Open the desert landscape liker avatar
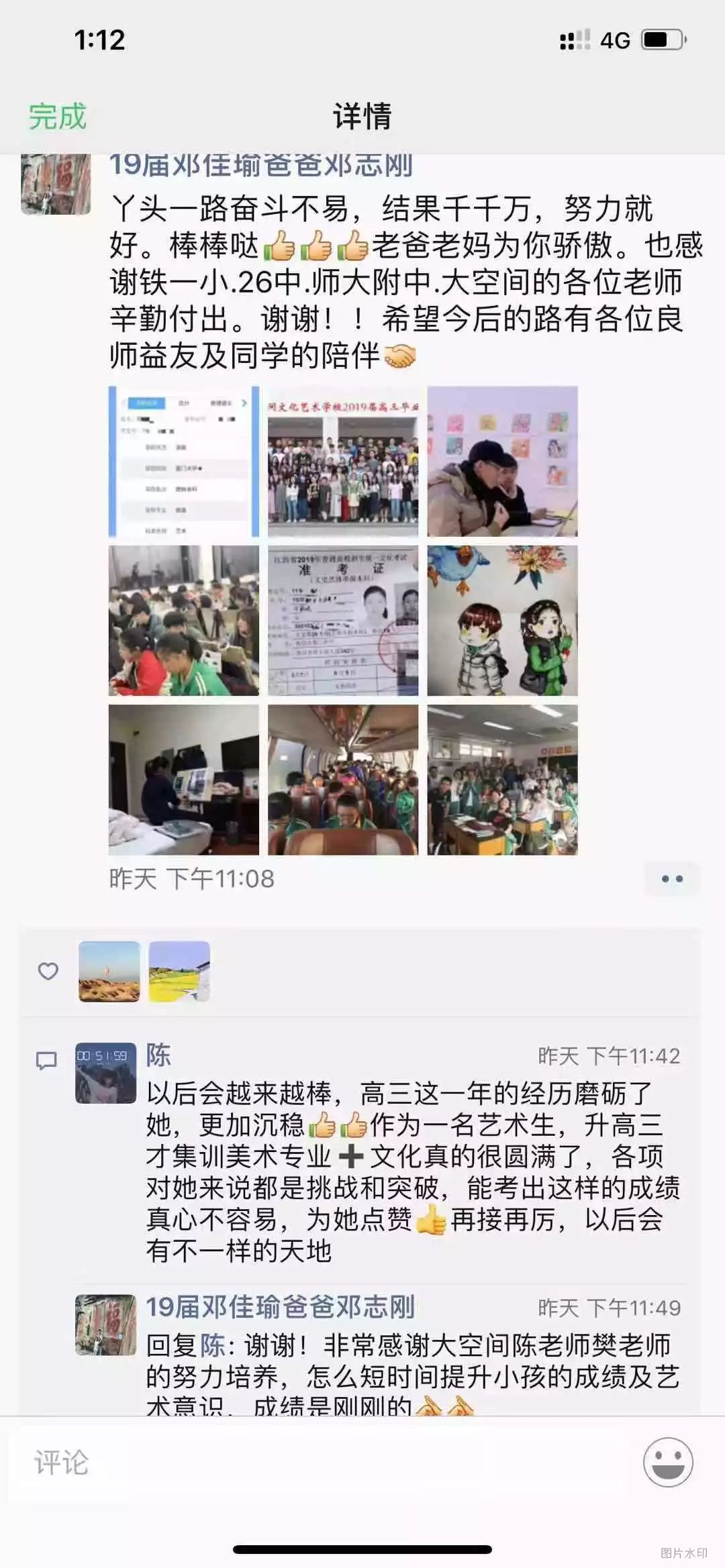The width and height of the screenshot is (725, 1568). [x=109, y=972]
